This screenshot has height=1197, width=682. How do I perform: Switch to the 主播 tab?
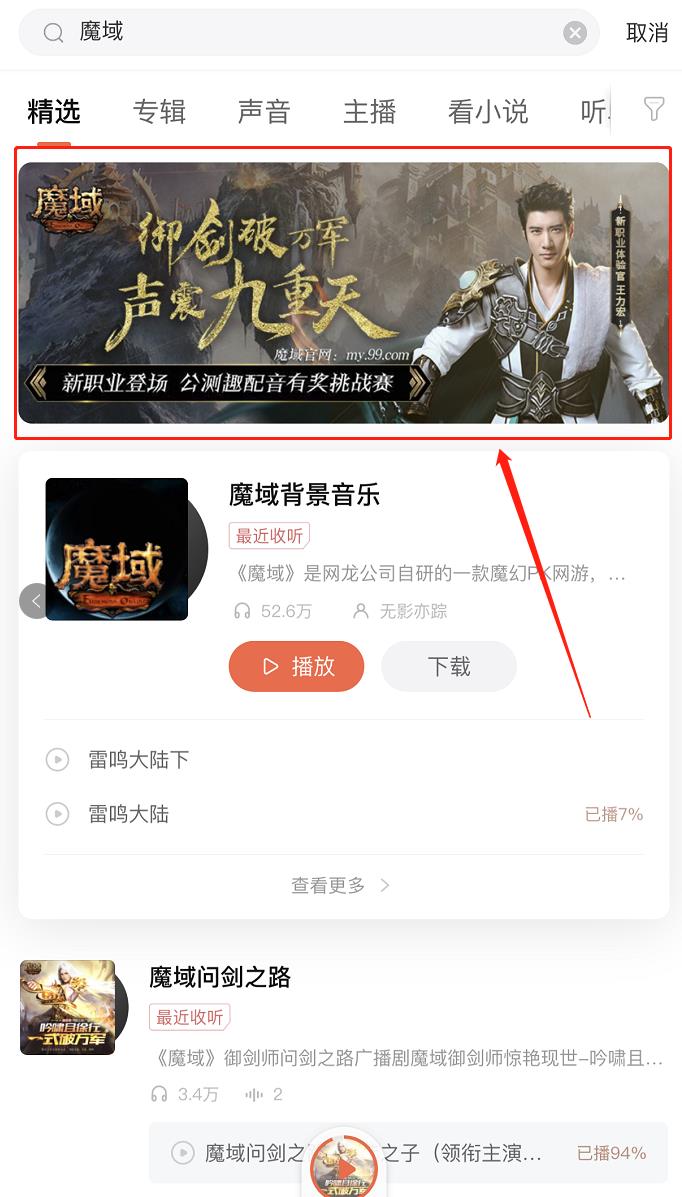click(x=369, y=111)
